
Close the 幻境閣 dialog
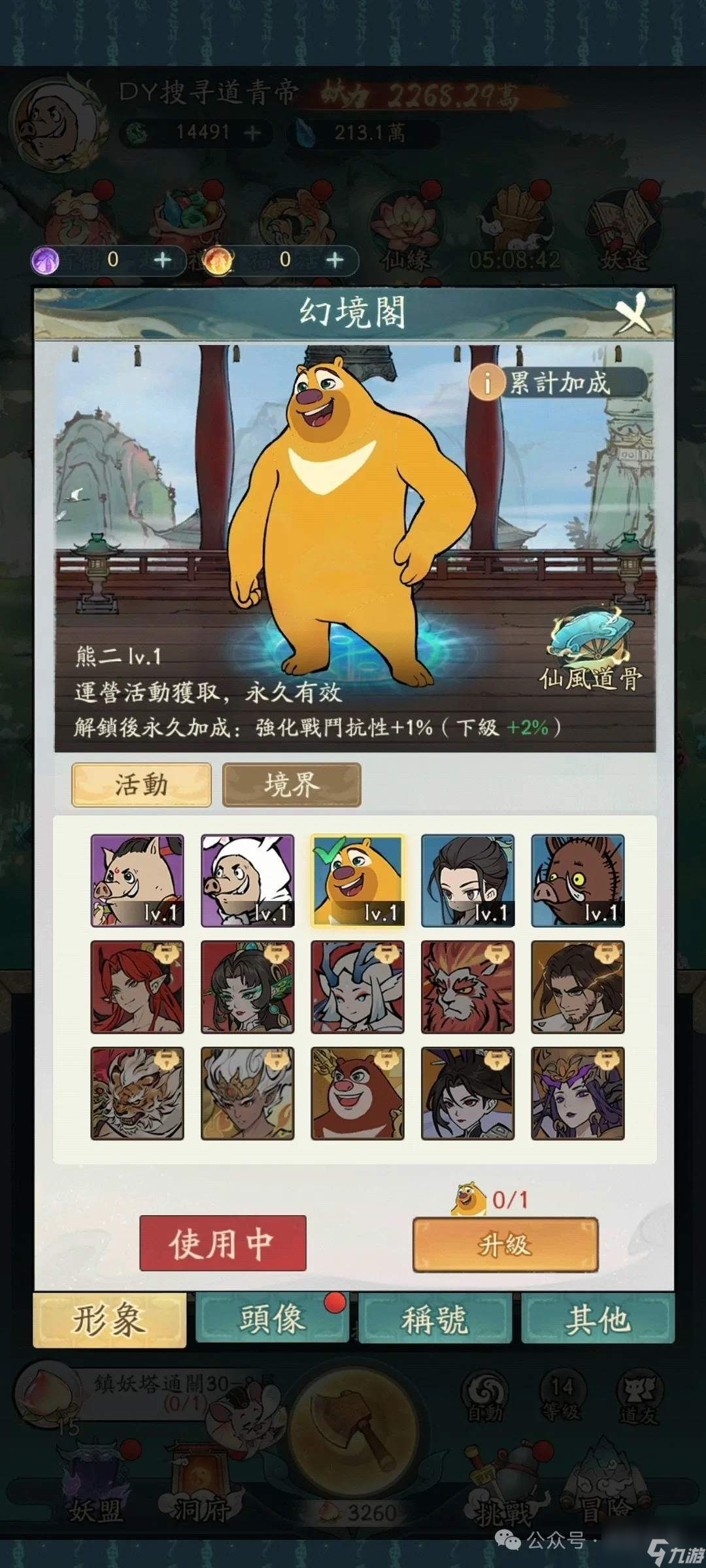[633, 314]
